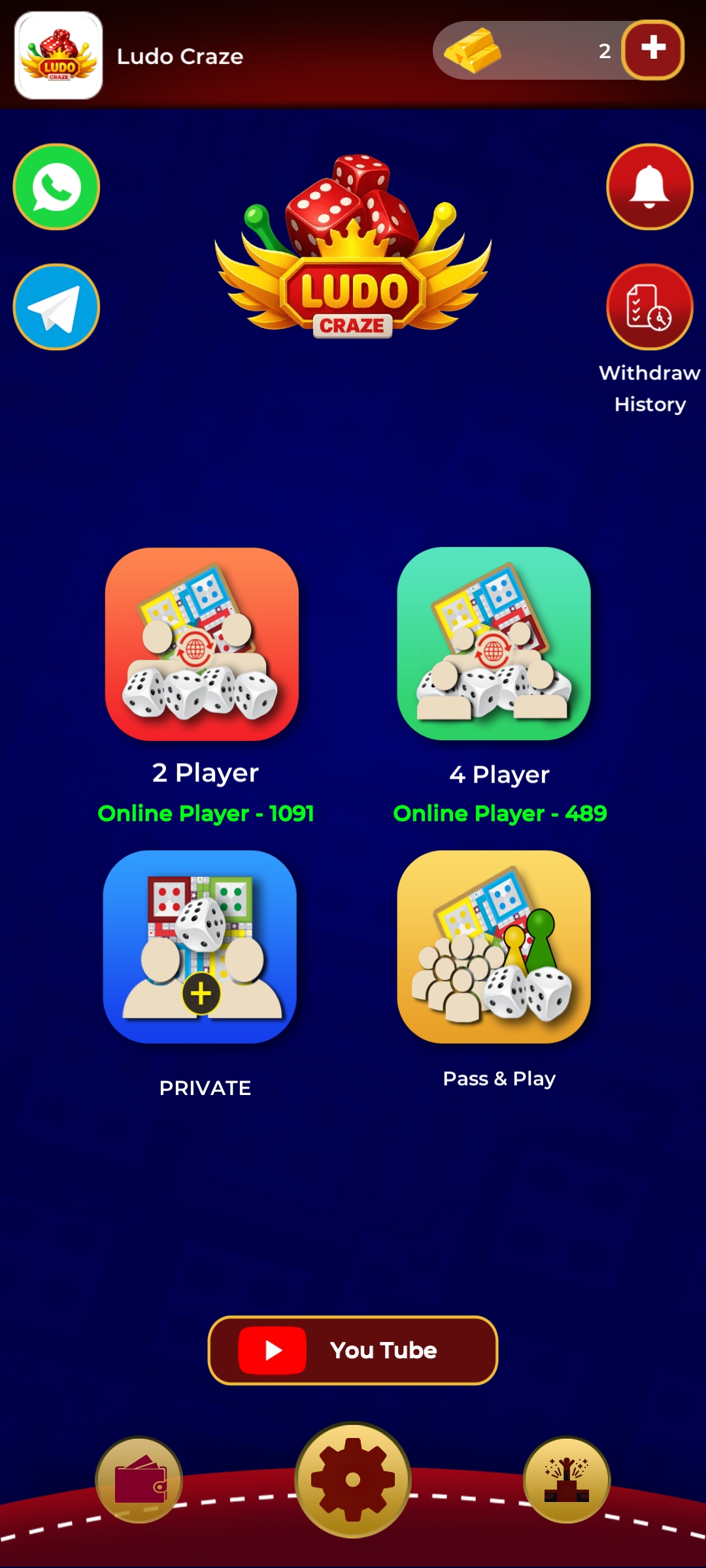Open the leaderboard podium icon
The width and height of the screenshot is (706, 1568).
(567, 1480)
